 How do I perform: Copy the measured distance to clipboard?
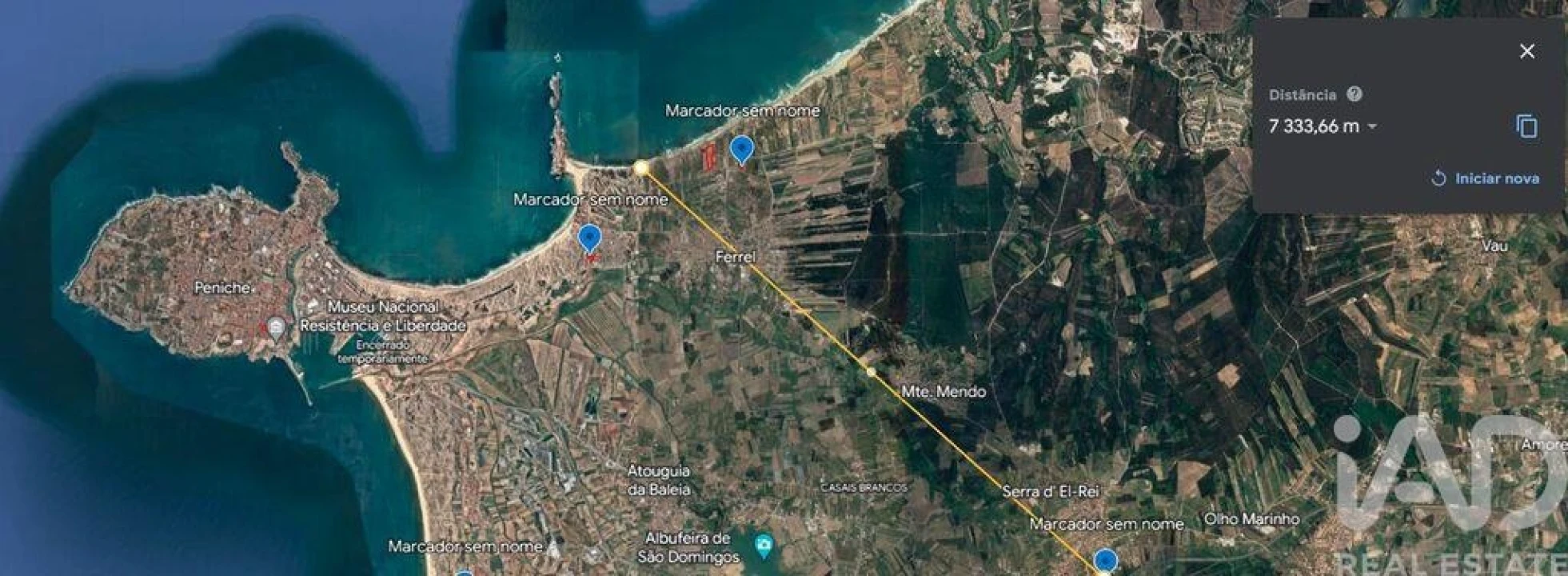(x=1526, y=126)
